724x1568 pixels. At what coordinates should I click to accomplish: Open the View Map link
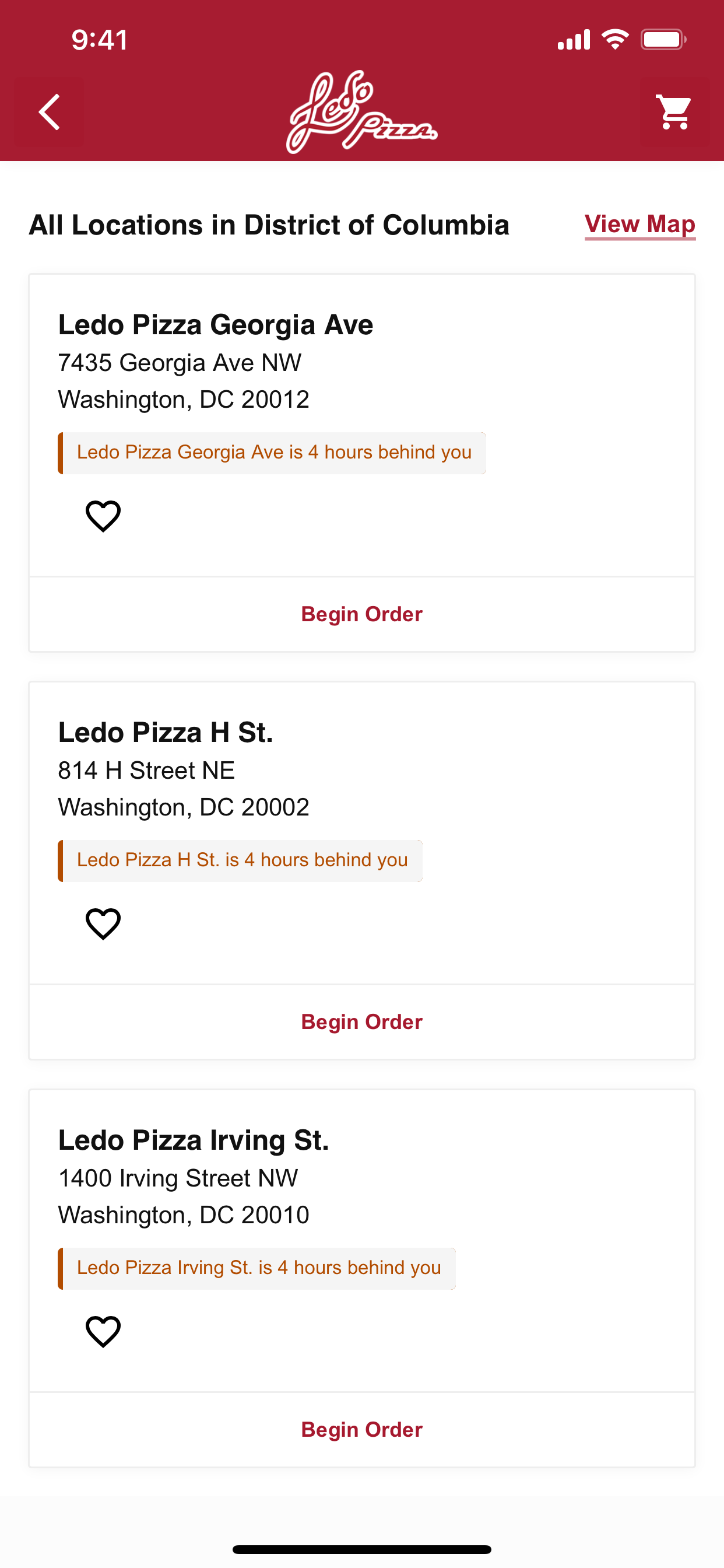click(640, 225)
